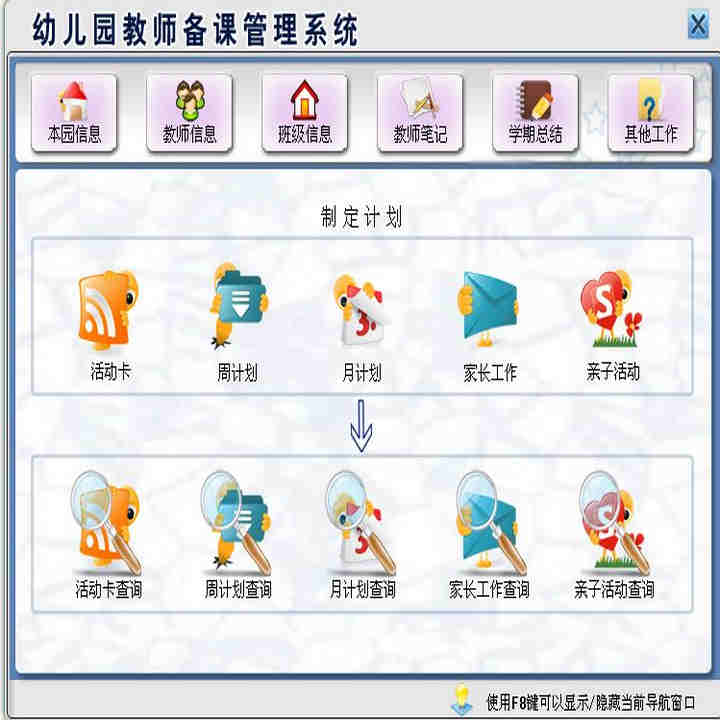Select 学期总结
The height and width of the screenshot is (720, 720).
(535, 113)
